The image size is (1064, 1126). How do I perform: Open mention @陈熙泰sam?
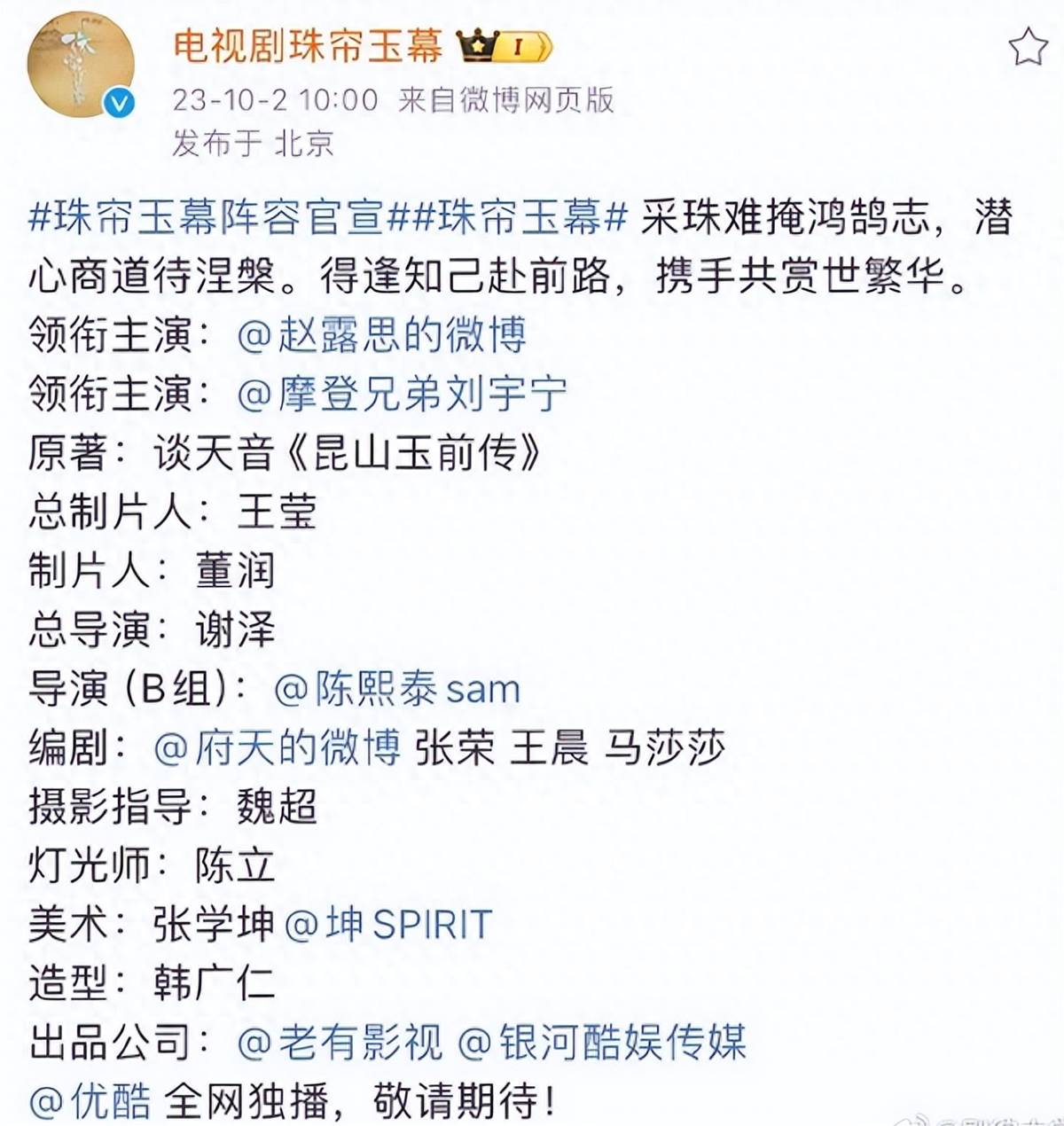(x=397, y=690)
